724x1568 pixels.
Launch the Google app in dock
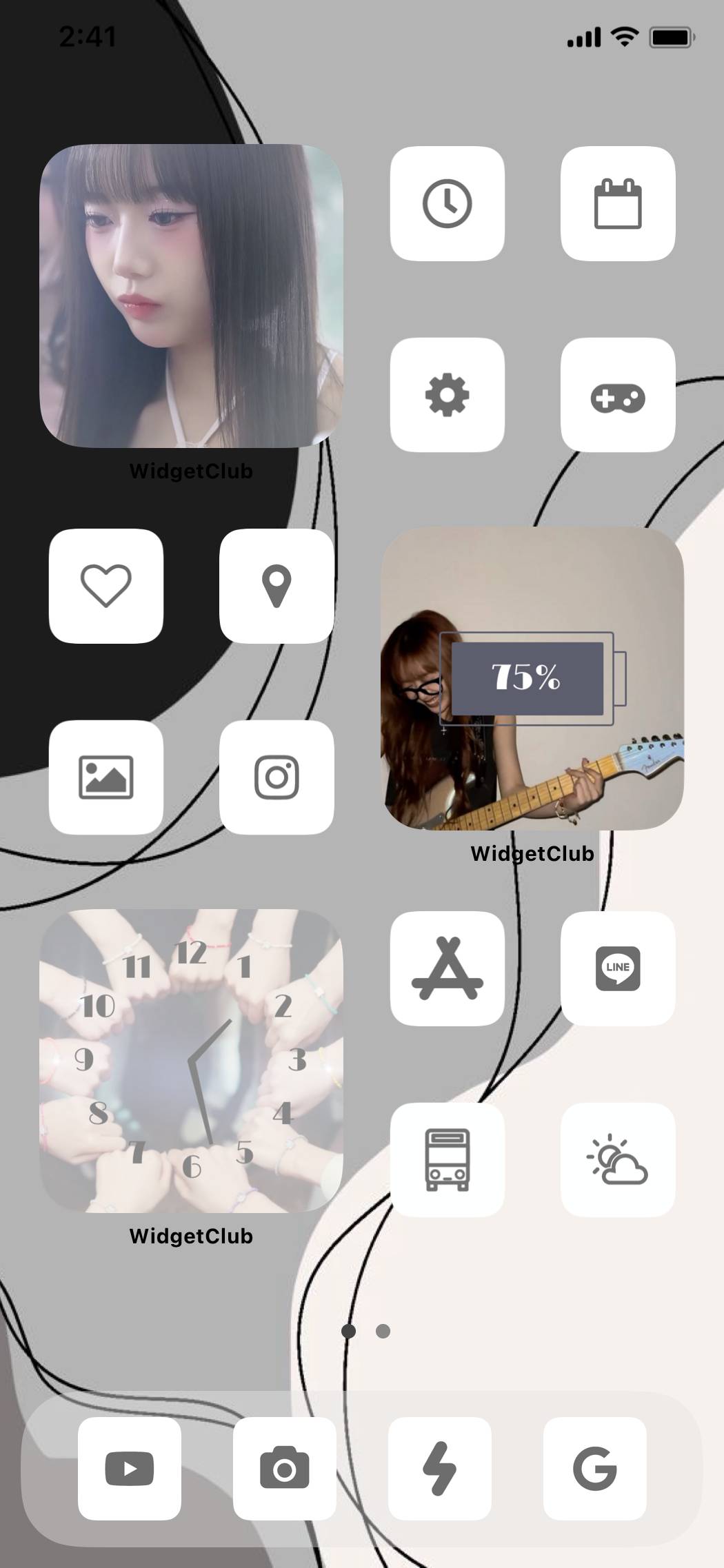[x=594, y=1468]
